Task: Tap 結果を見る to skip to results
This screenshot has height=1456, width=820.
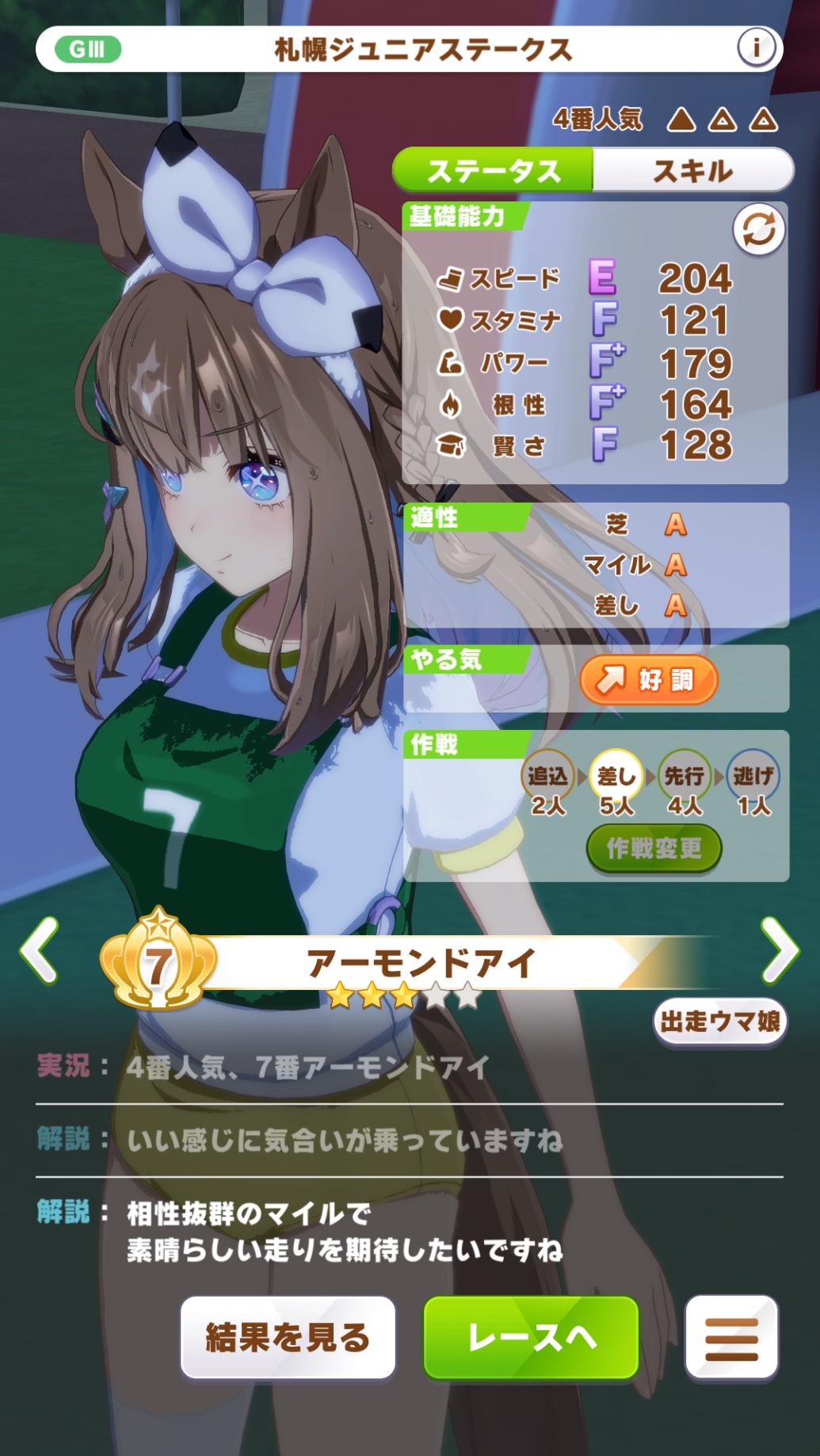Action: [288, 1337]
